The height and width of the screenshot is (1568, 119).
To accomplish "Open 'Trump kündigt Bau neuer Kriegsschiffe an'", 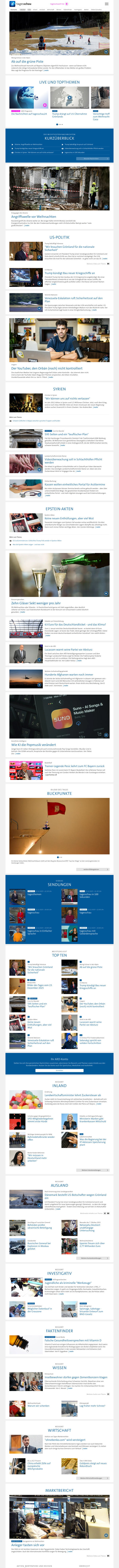I will coord(70,273).
